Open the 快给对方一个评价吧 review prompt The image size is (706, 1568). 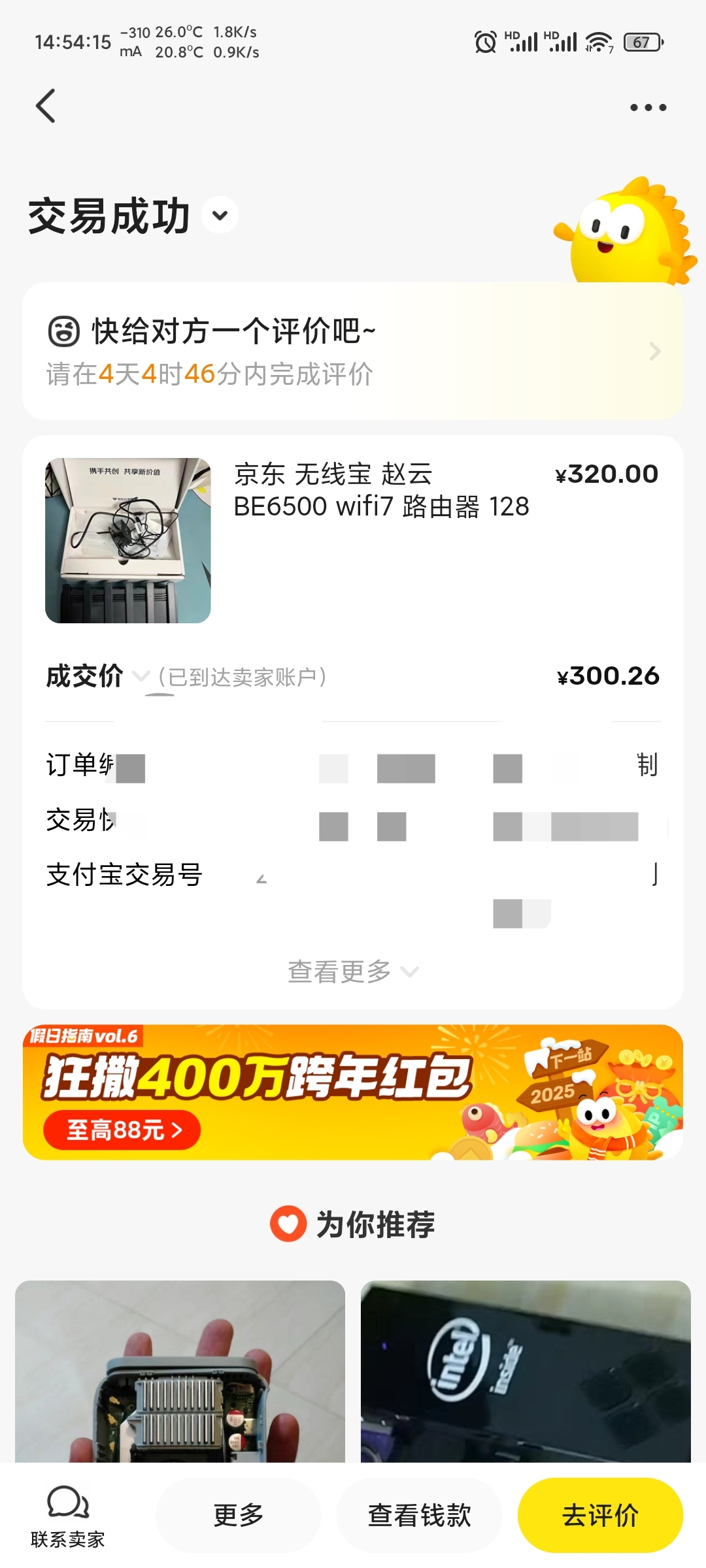(353, 351)
